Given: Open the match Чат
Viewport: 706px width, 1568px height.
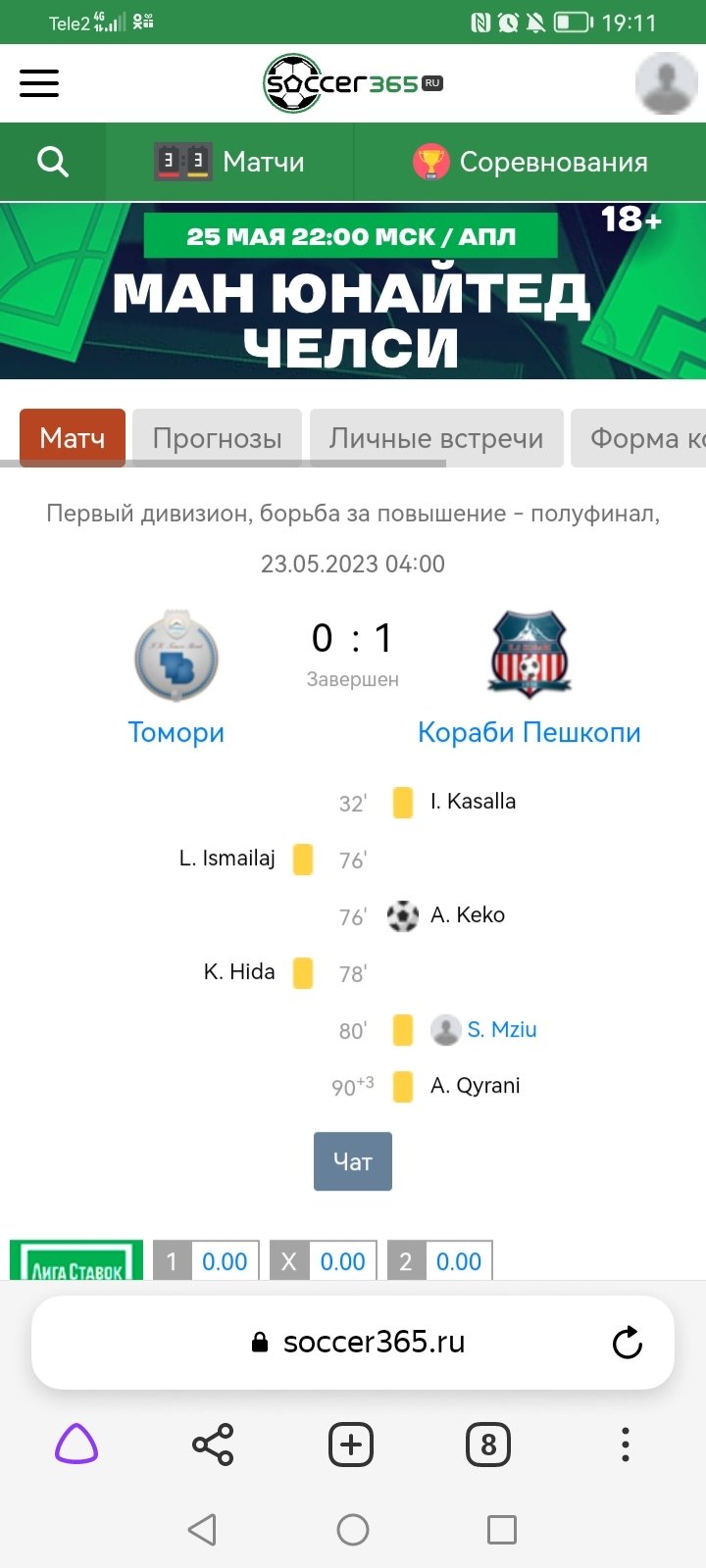Looking at the screenshot, I should [353, 1161].
